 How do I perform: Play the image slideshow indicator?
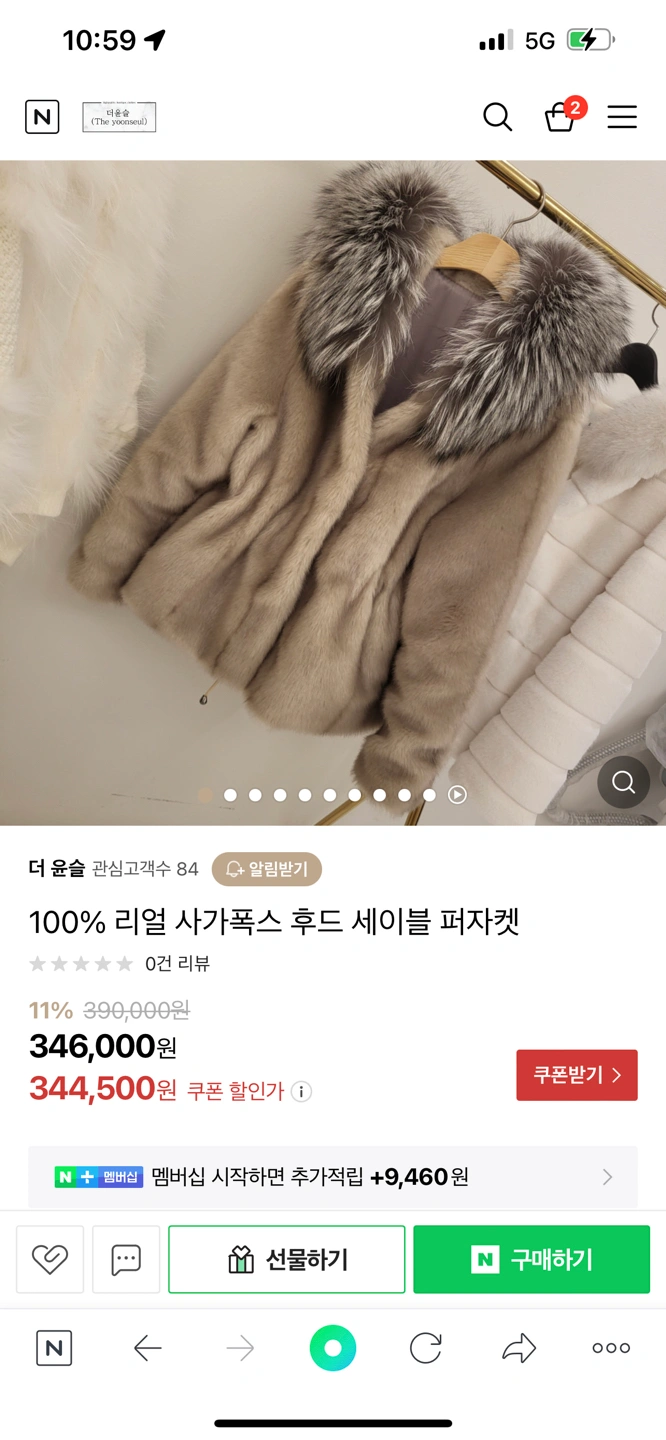(457, 795)
